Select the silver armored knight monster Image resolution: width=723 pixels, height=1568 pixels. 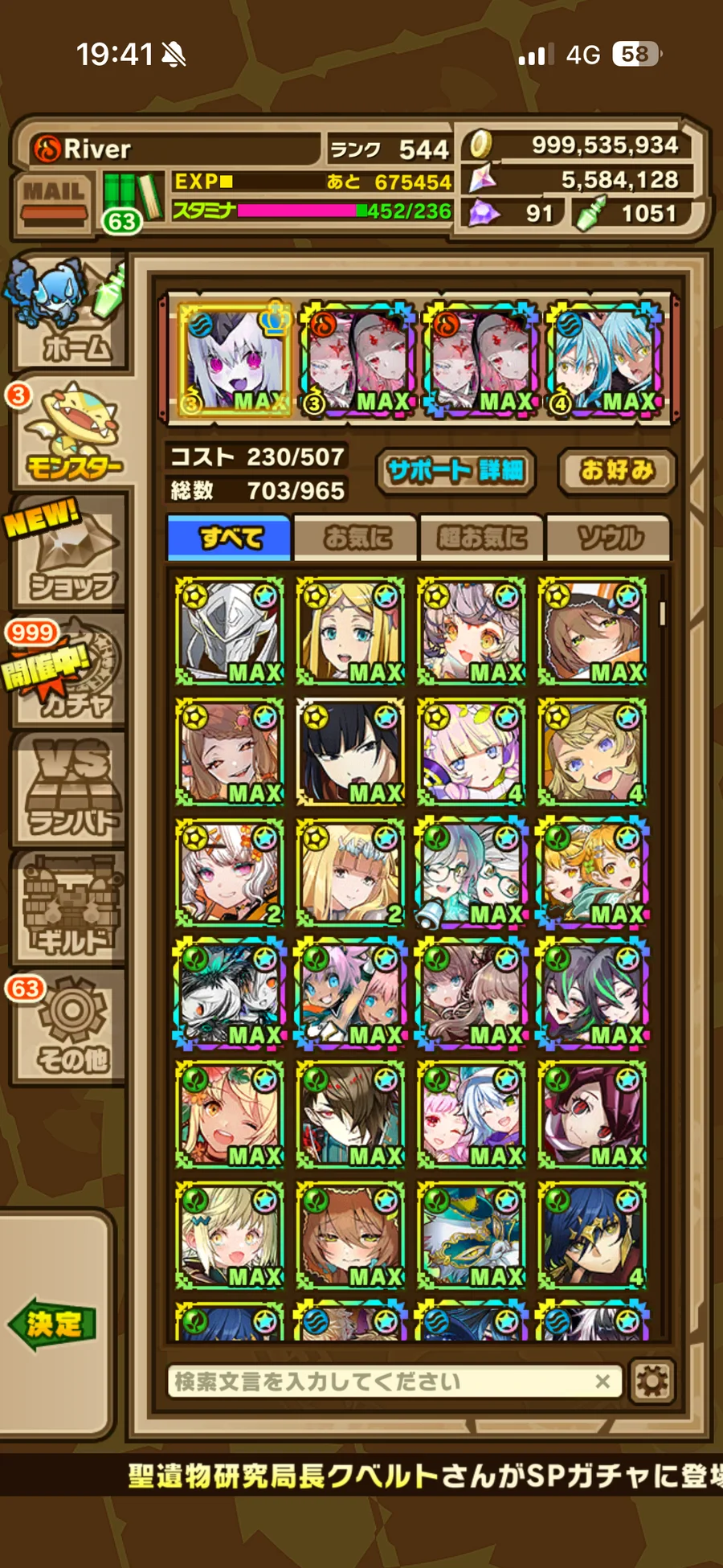[230, 631]
